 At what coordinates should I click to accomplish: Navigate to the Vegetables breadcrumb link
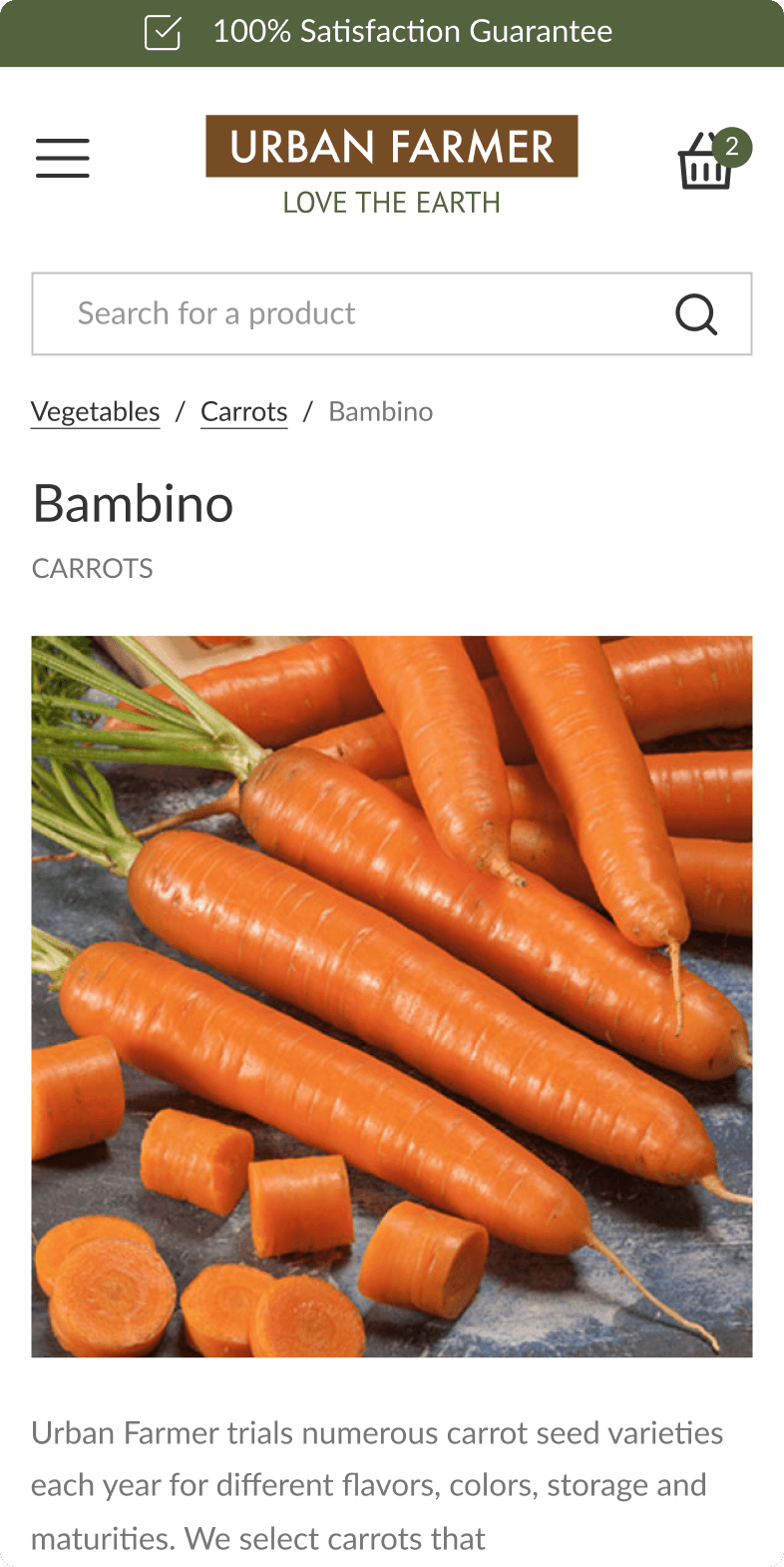tap(96, 411)
